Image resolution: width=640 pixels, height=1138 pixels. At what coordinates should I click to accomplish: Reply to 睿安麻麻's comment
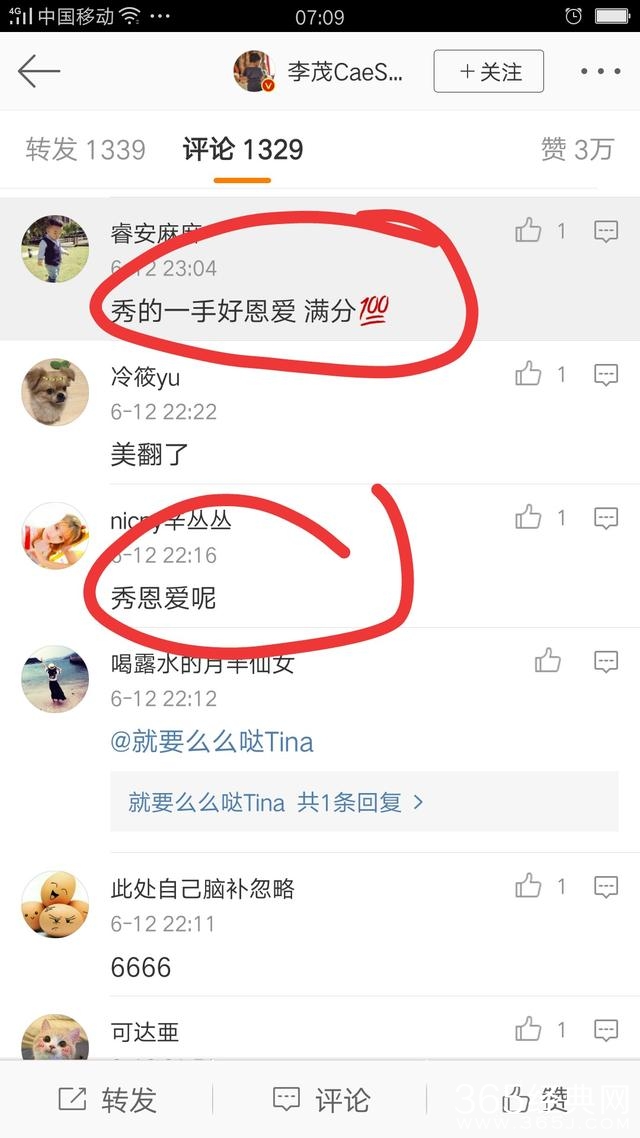pyautogui.click(x=606, y=232)
